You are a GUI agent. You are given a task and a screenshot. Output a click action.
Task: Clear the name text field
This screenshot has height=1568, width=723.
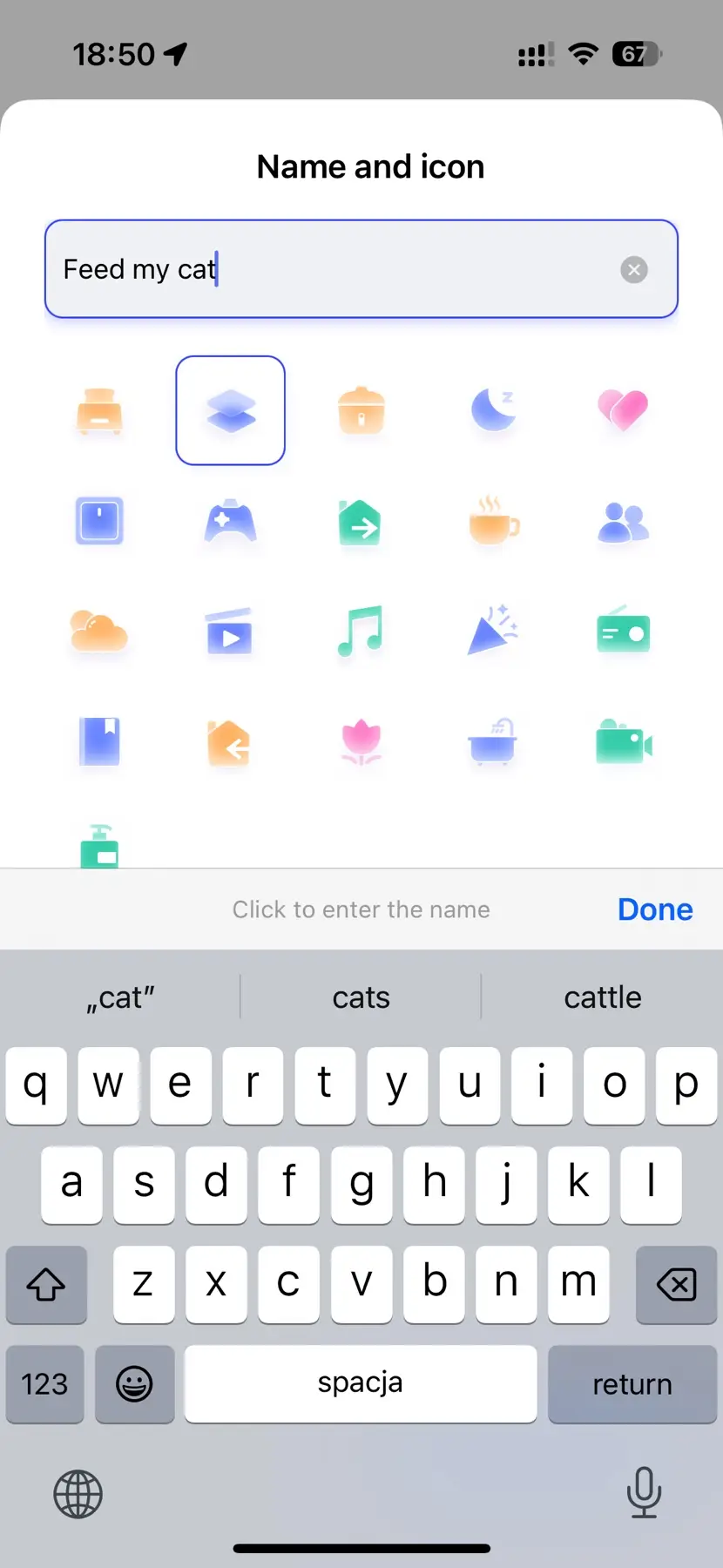point(634,270)
